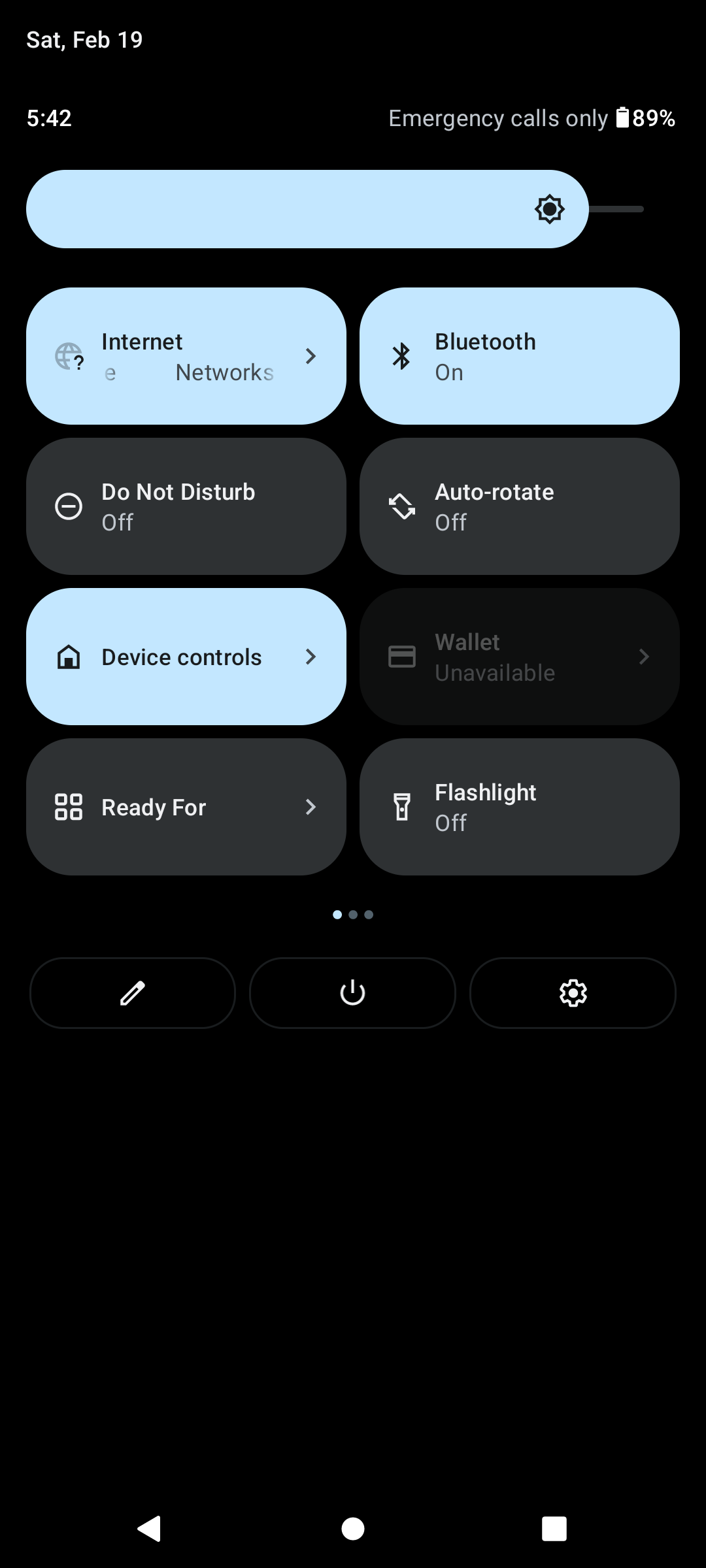The width and height of the screenshot is (706, 1568).
Task: Enable Do Not Disturb
Action: click(186, 506)
